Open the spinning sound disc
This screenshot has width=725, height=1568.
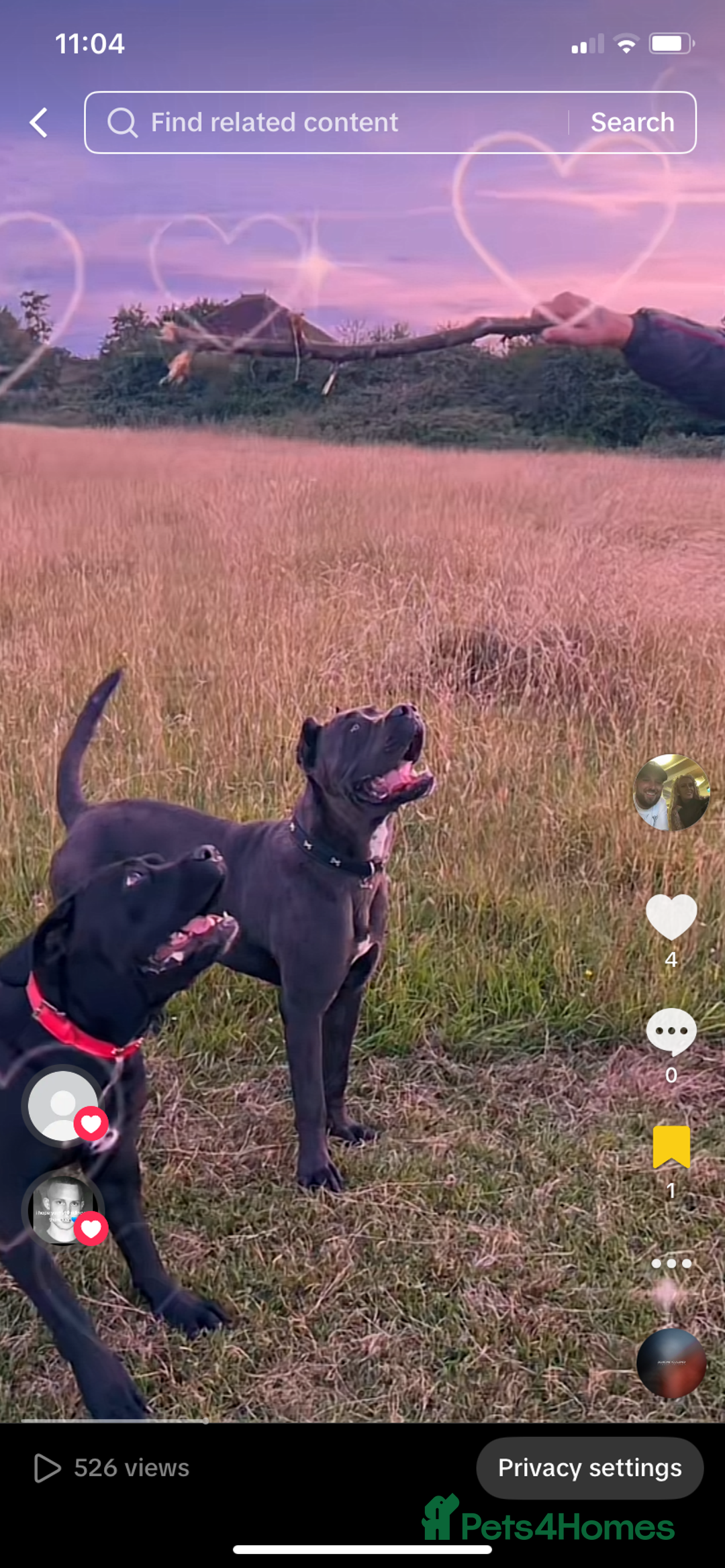[671, 1363]
